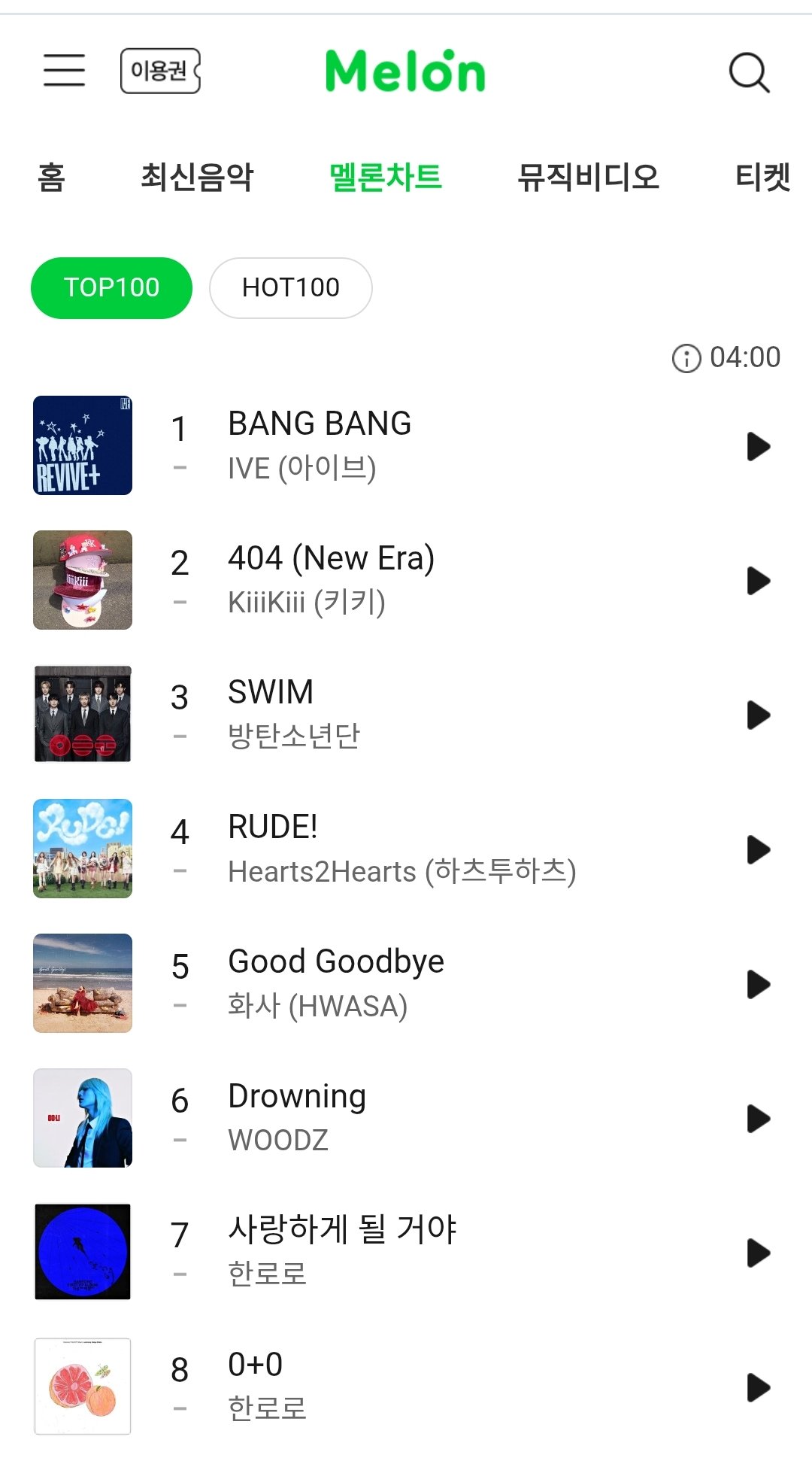
Task: Open the hamburger menu
Action: coord(64,71)
